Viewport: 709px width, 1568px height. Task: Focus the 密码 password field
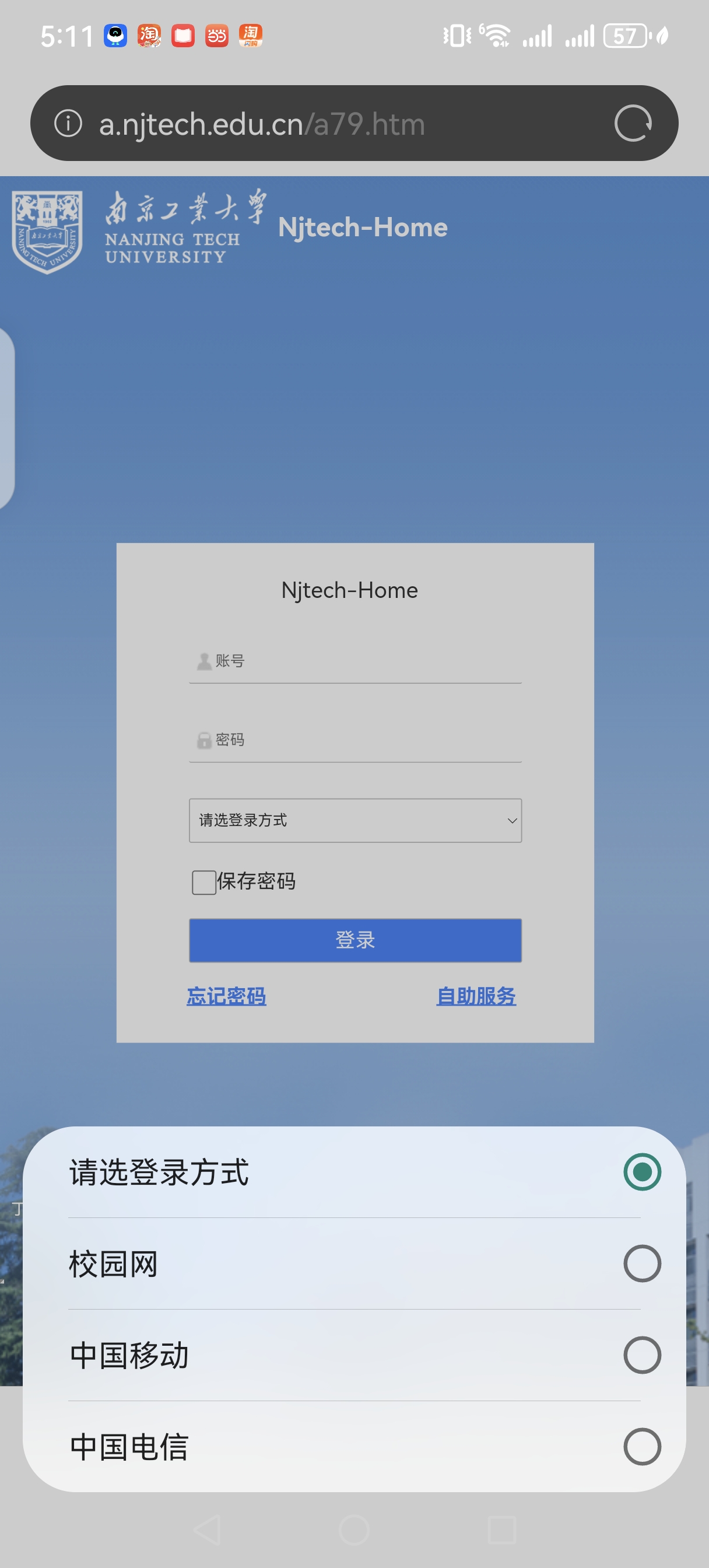[x=365, y=740]
